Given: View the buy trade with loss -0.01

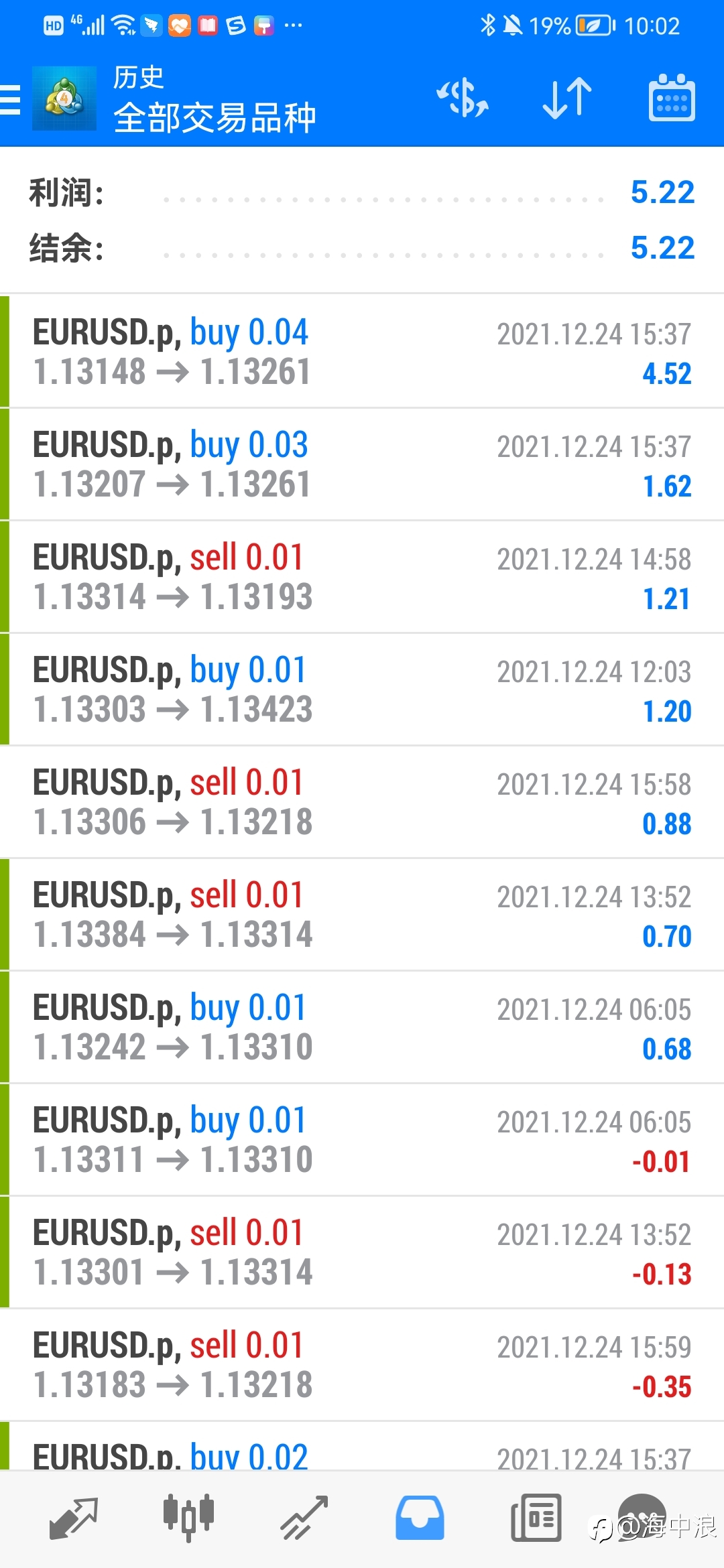Looking at the screenshot, I should pos(362,1139).
